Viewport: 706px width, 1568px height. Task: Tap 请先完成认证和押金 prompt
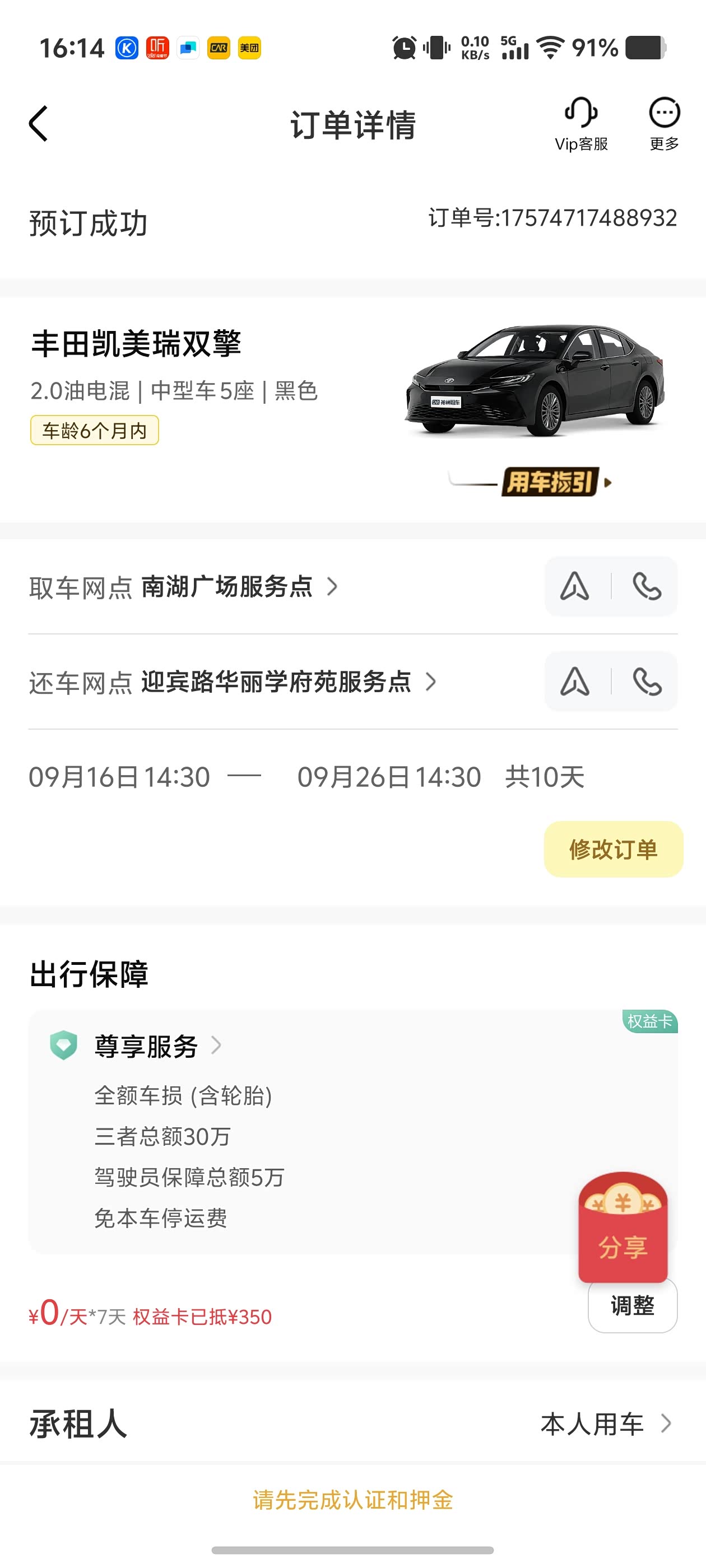coord(352,1500)
